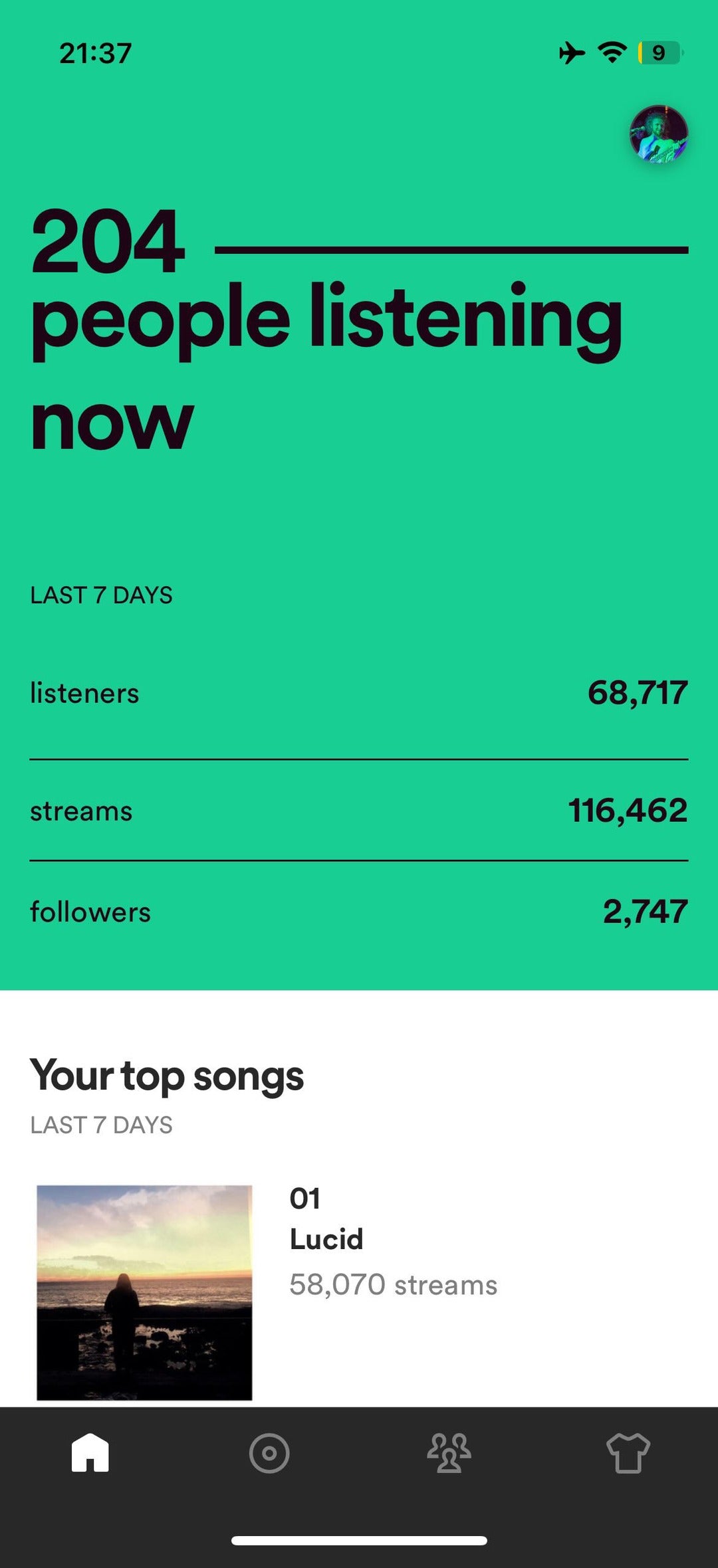Open the Merch tab with t-shirt icon
The height and width of the screenshot is (1568, 718).
pyautogui.click(x=628, y=1453)
